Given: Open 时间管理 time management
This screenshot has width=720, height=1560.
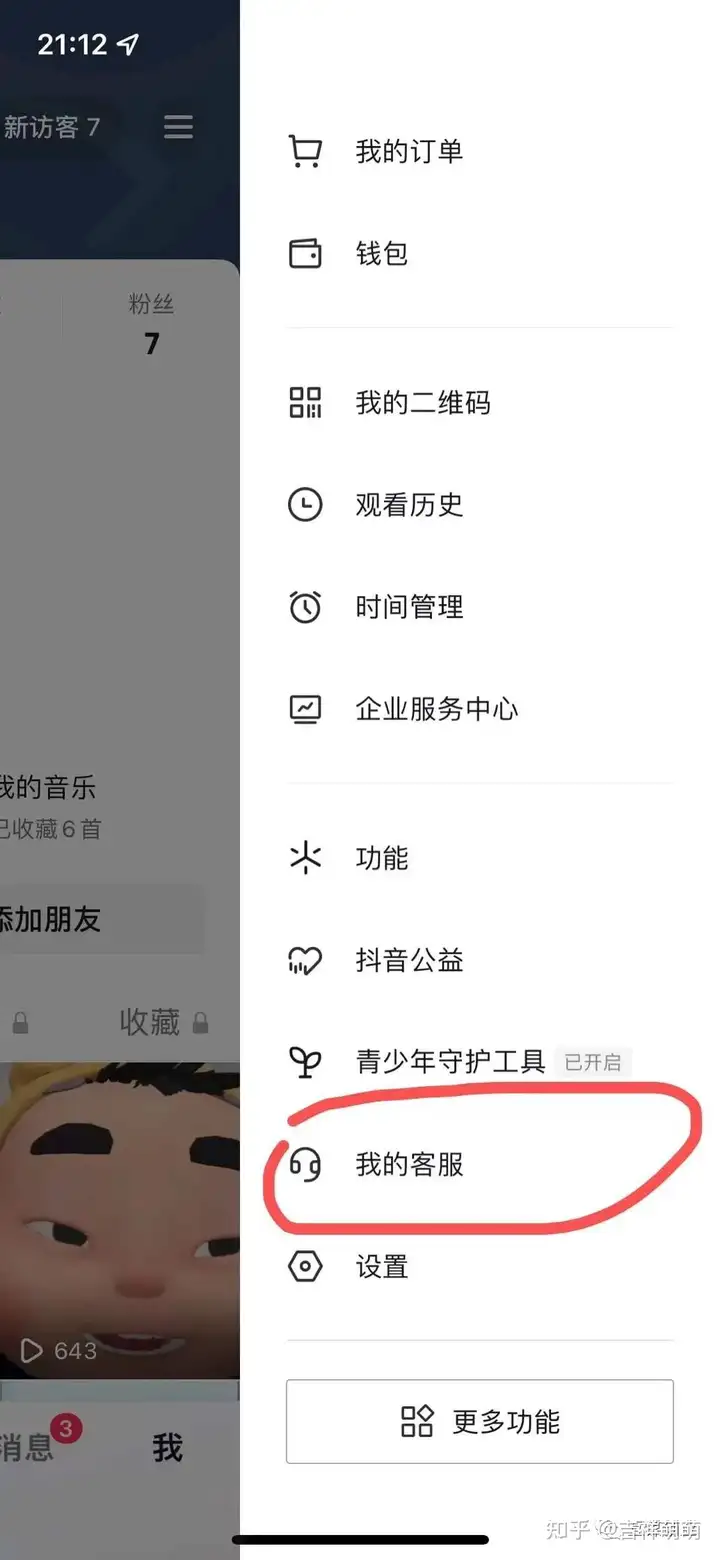Looking at the screenshot, I should pyautogui.click(x=480, y=607).
